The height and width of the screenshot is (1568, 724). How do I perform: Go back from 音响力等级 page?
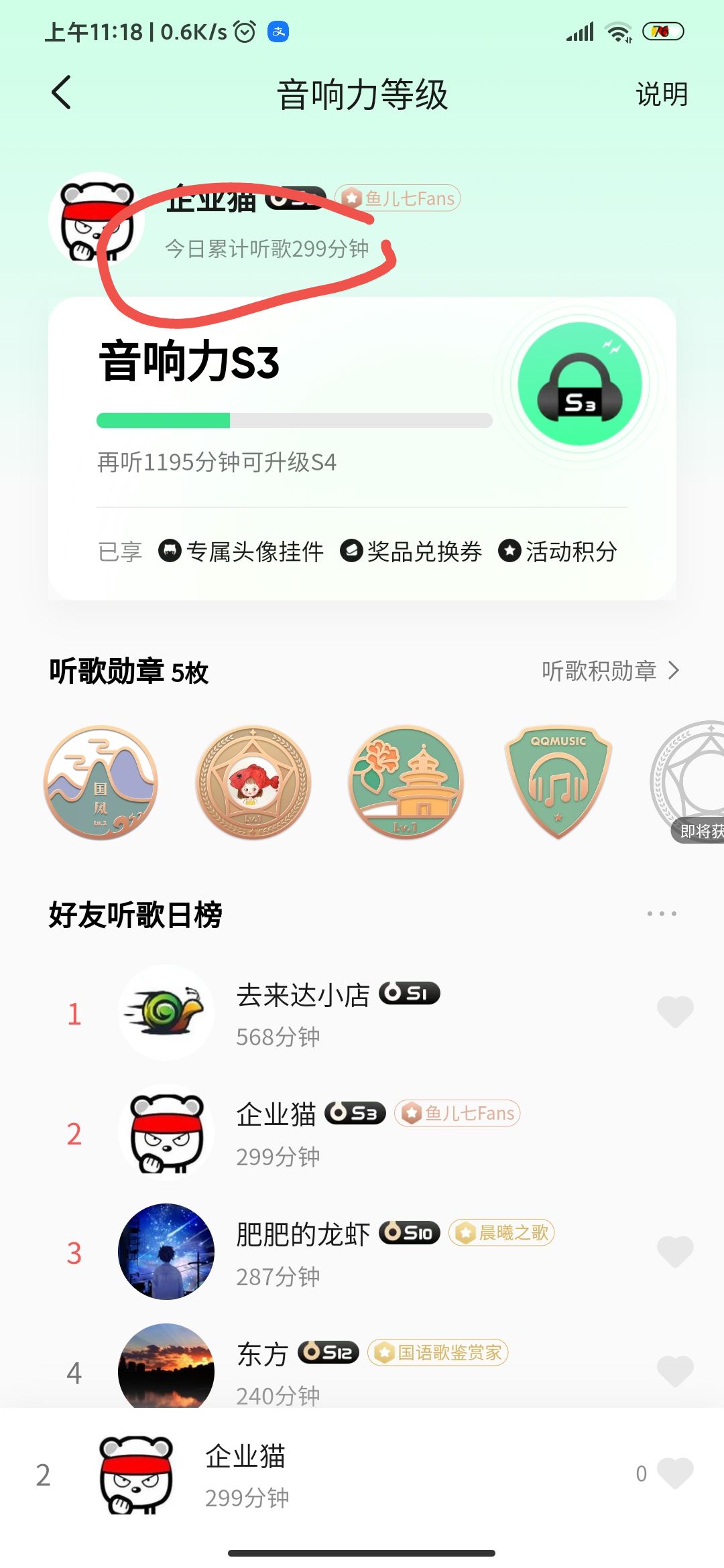[62, 92]
